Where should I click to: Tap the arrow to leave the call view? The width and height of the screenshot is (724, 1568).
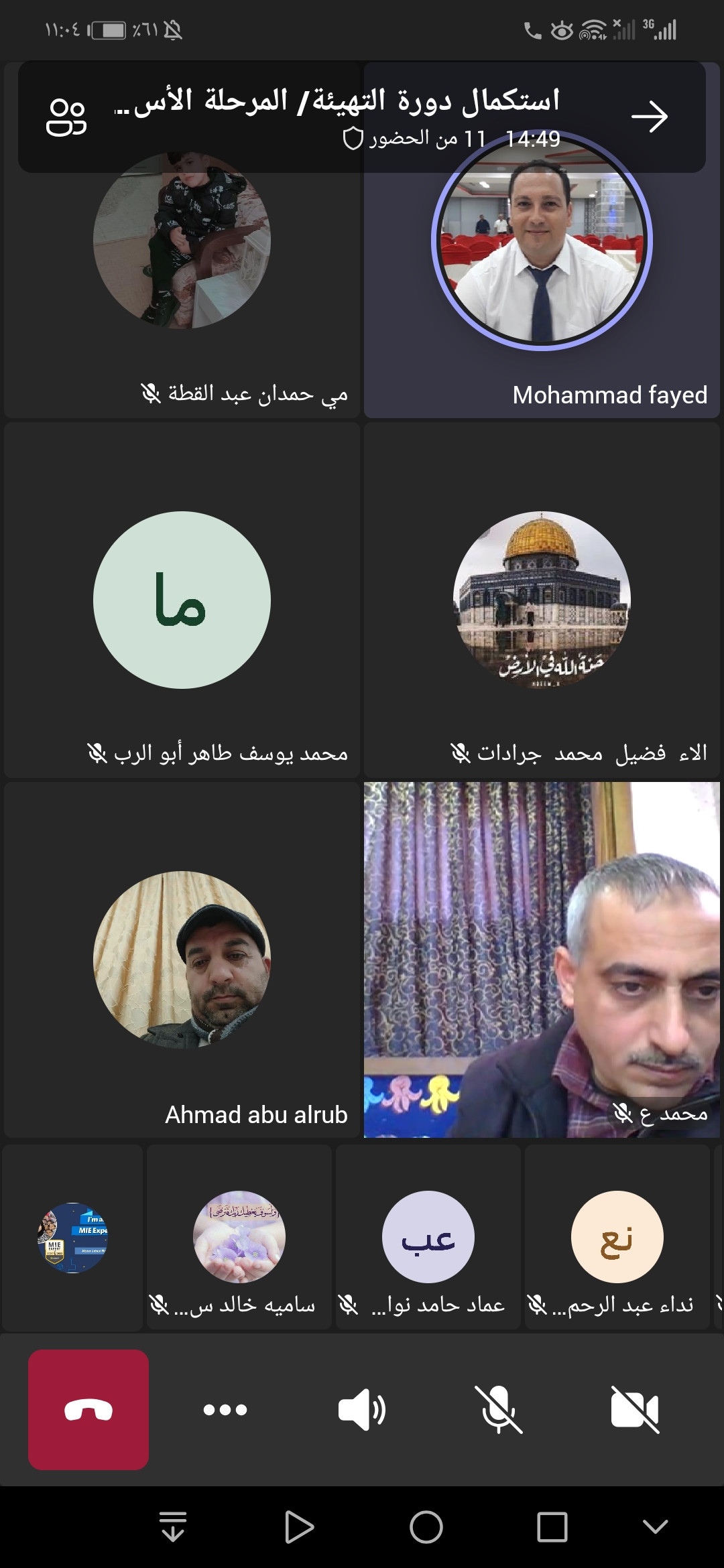coord(649,117)
